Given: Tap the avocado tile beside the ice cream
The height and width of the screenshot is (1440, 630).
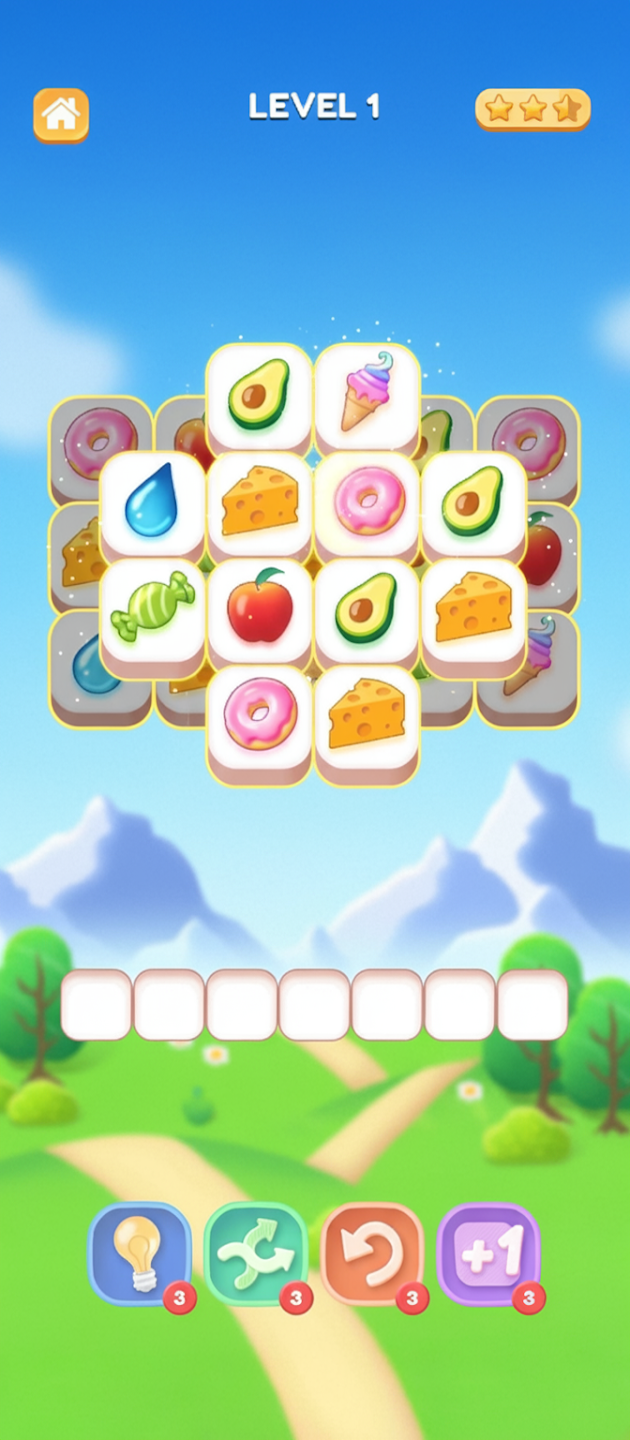Looking at the screenshot, I should pyautogui.click(x=259, y=393).
